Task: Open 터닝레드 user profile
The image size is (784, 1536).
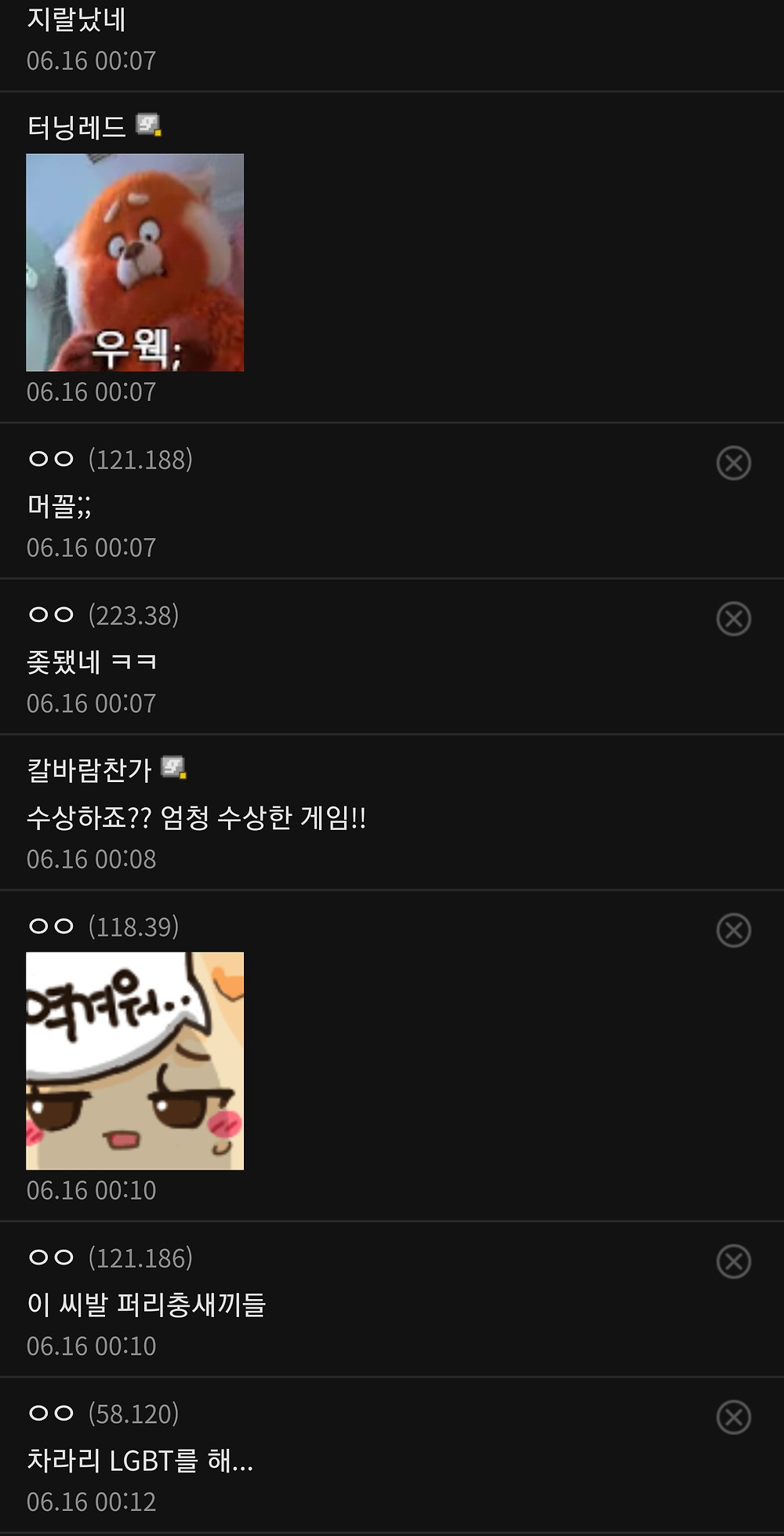Action: (x=77, y=126)
